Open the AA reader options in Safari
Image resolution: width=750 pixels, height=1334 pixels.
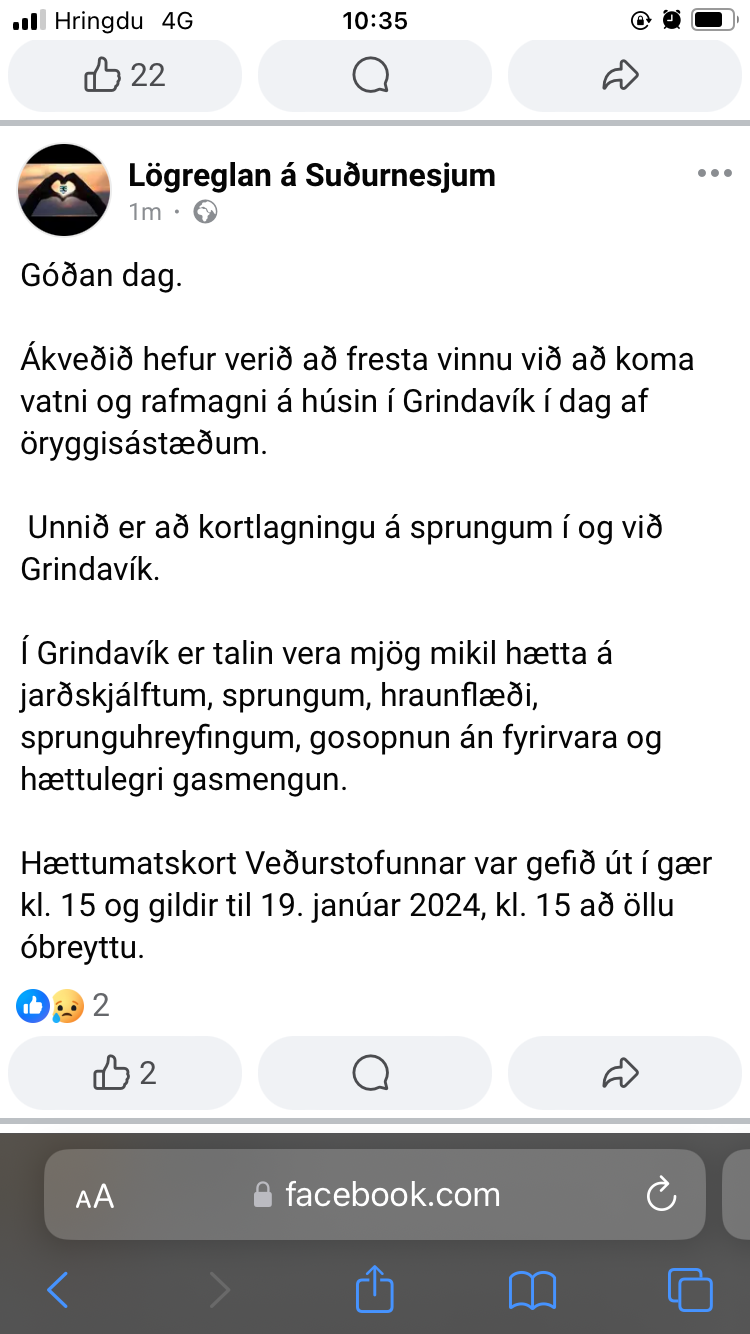(95, 1195)
